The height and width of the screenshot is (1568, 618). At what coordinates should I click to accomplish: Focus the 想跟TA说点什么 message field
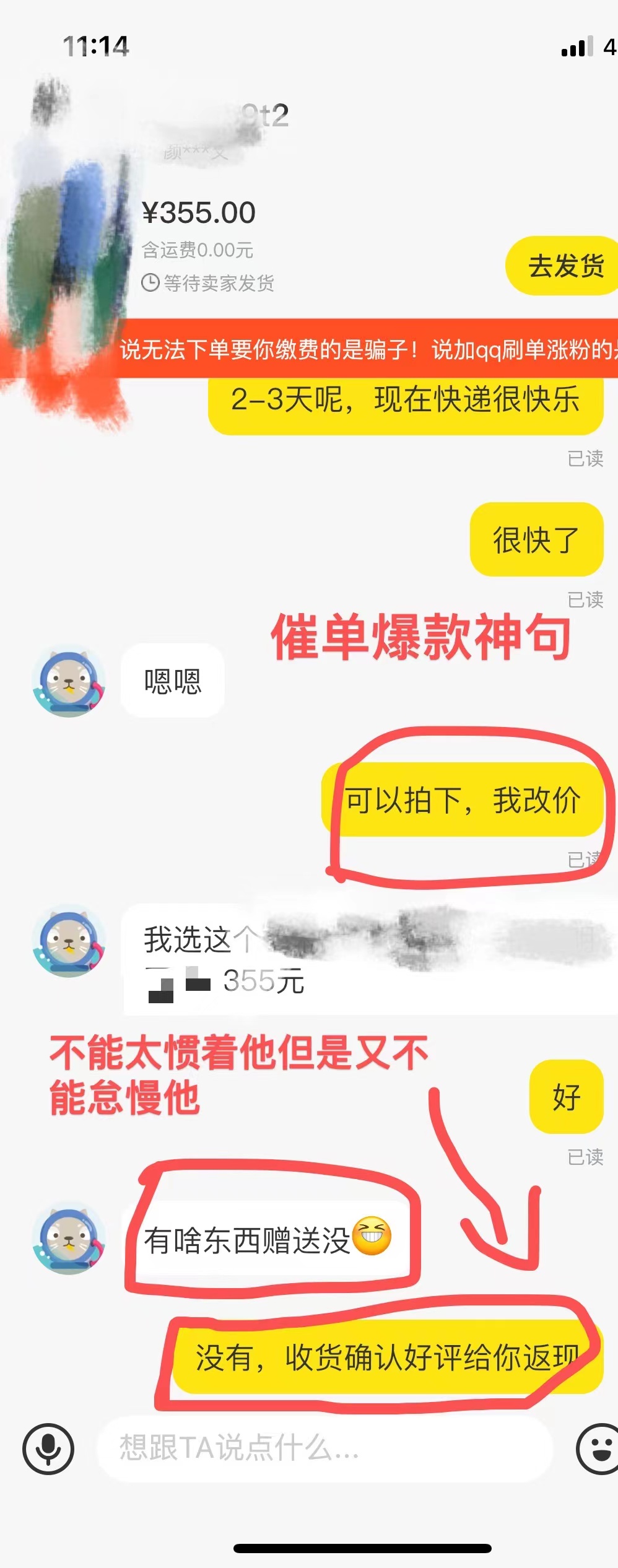click(322, 1448)
